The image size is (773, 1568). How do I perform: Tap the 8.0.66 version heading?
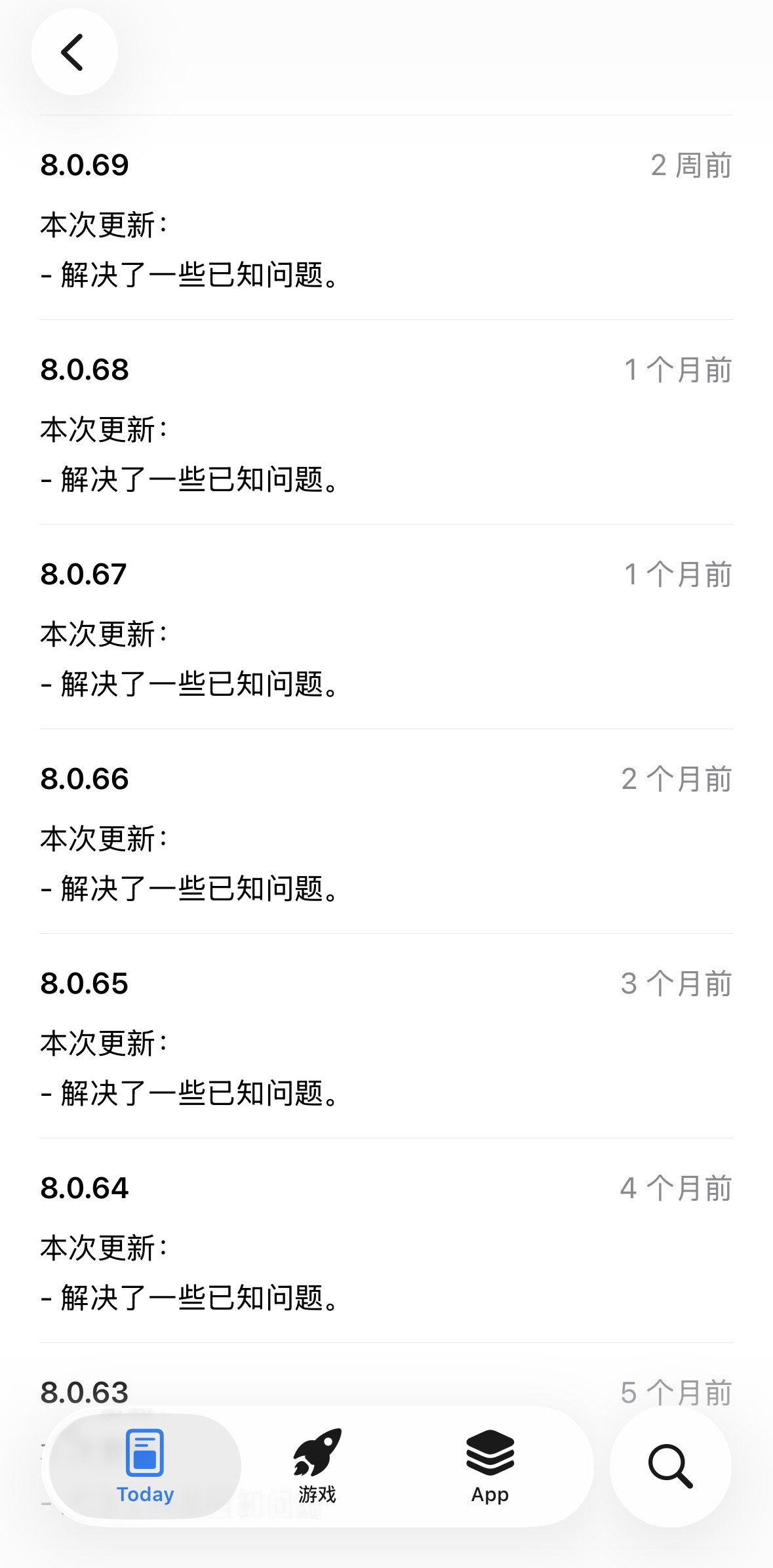[x=86, y=779]
